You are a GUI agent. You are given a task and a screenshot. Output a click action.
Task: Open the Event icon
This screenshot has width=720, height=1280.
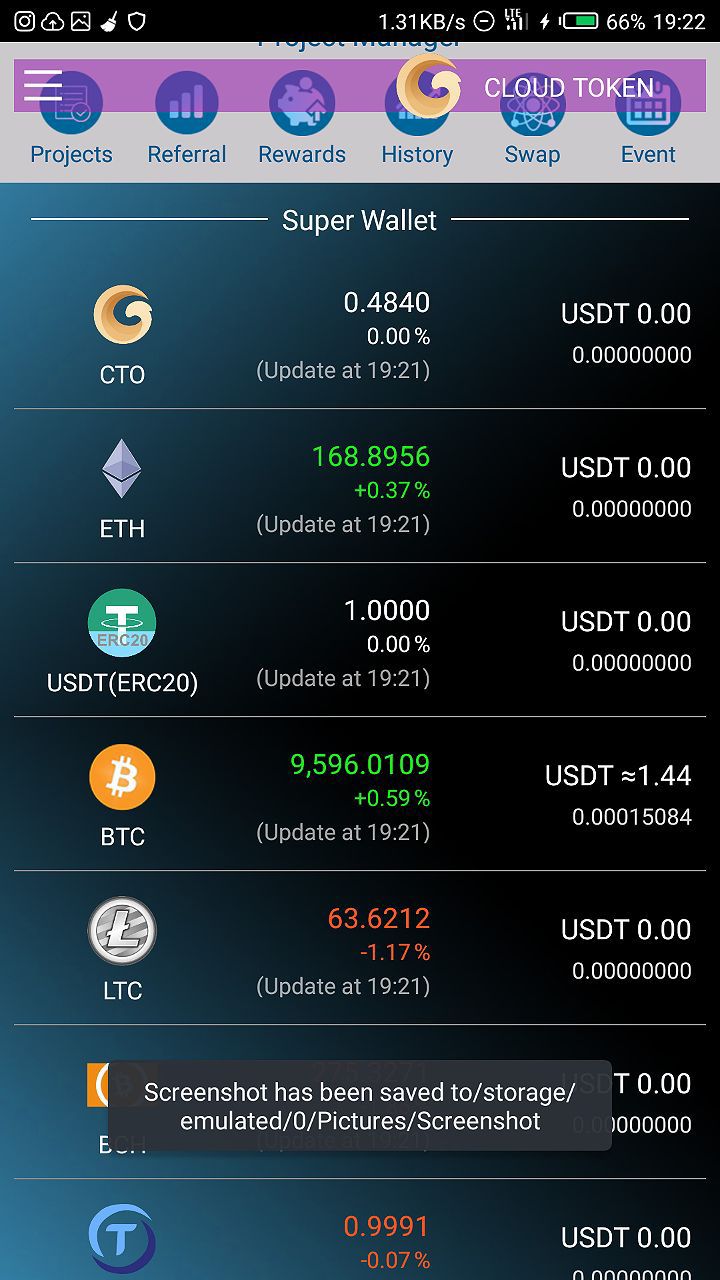pyautogui.click(x=648, y=103)
